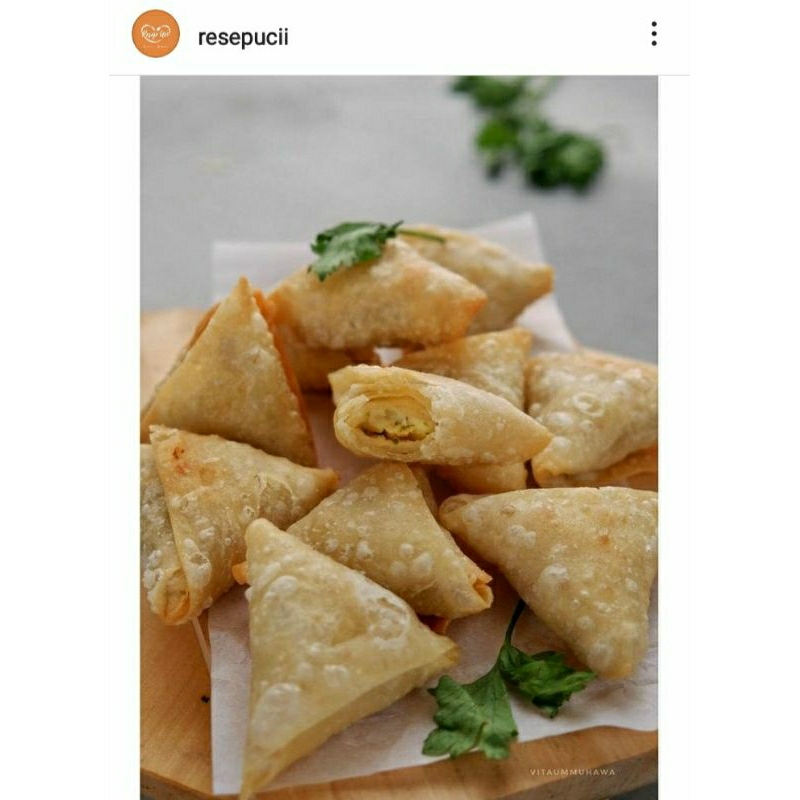
Task: Open the resepucii username link
Action: [243, 37]
